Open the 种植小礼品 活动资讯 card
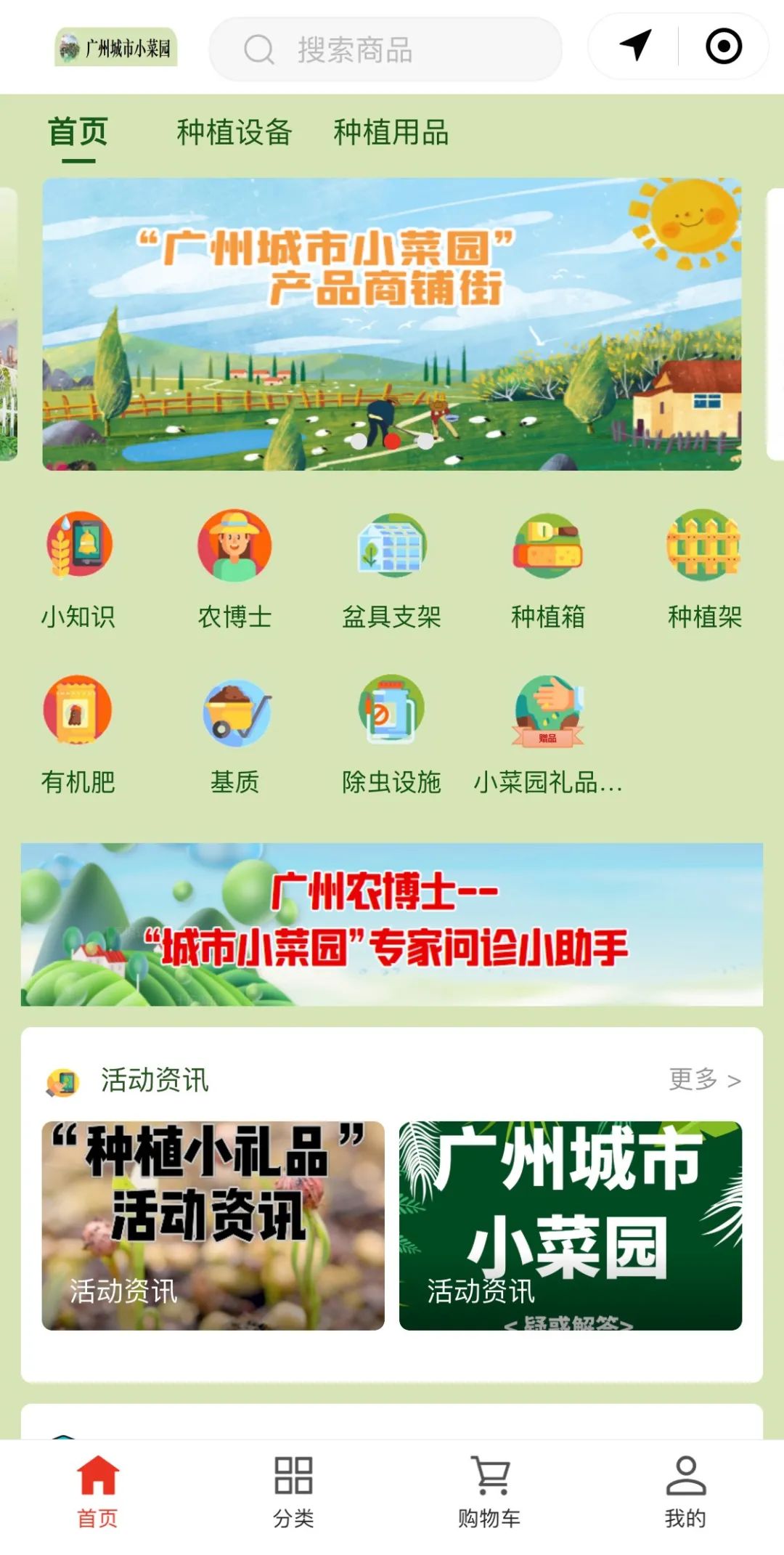This screenshot has height=1555, width=784. [213, 1225]
